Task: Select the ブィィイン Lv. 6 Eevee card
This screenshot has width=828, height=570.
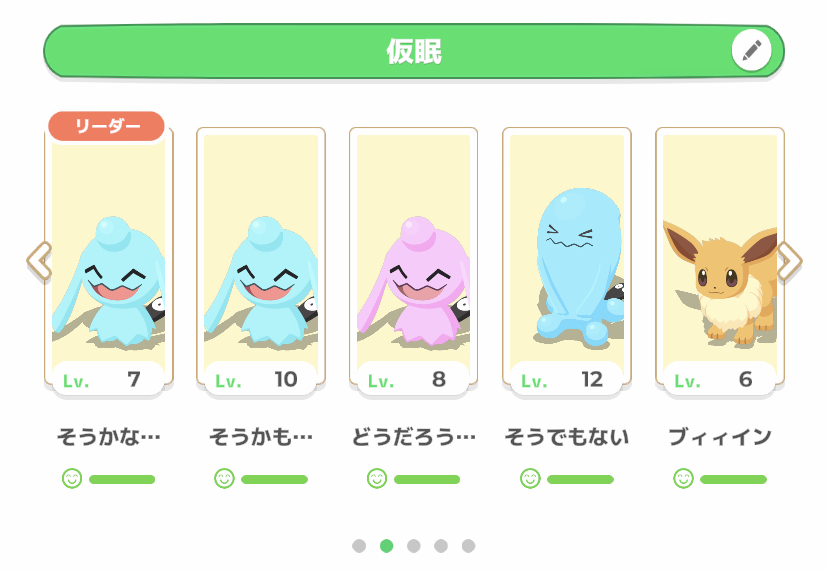Action: pyautogui.click(x=720, y=260)
